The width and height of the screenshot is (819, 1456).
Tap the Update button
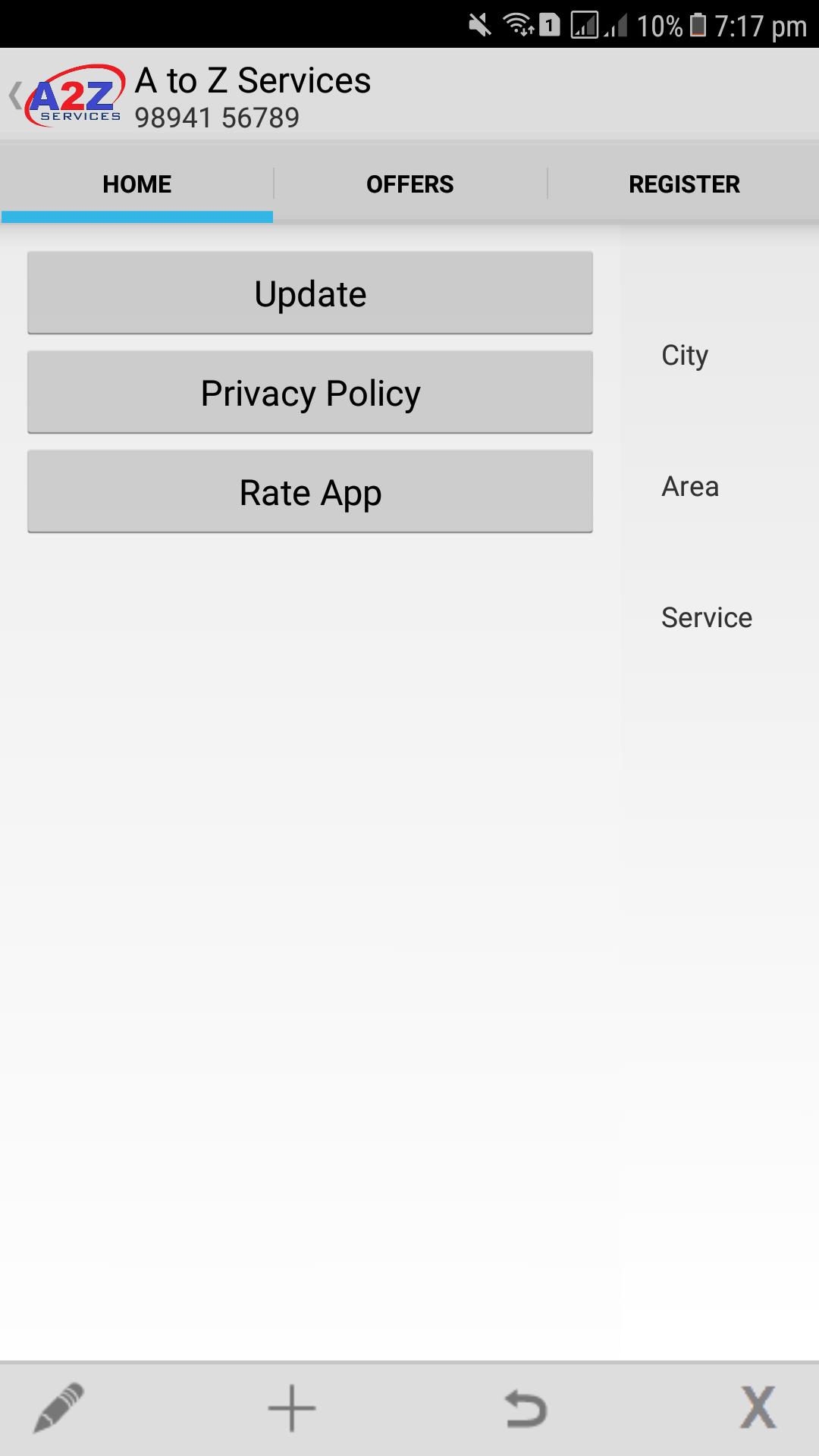[310, 293]
